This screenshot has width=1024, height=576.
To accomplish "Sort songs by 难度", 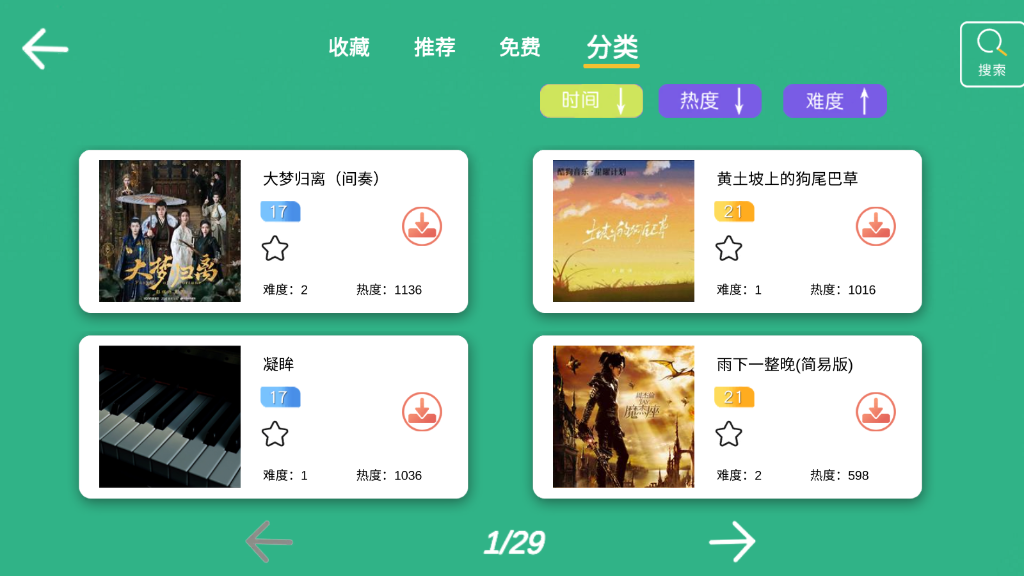I will (835, 101).
